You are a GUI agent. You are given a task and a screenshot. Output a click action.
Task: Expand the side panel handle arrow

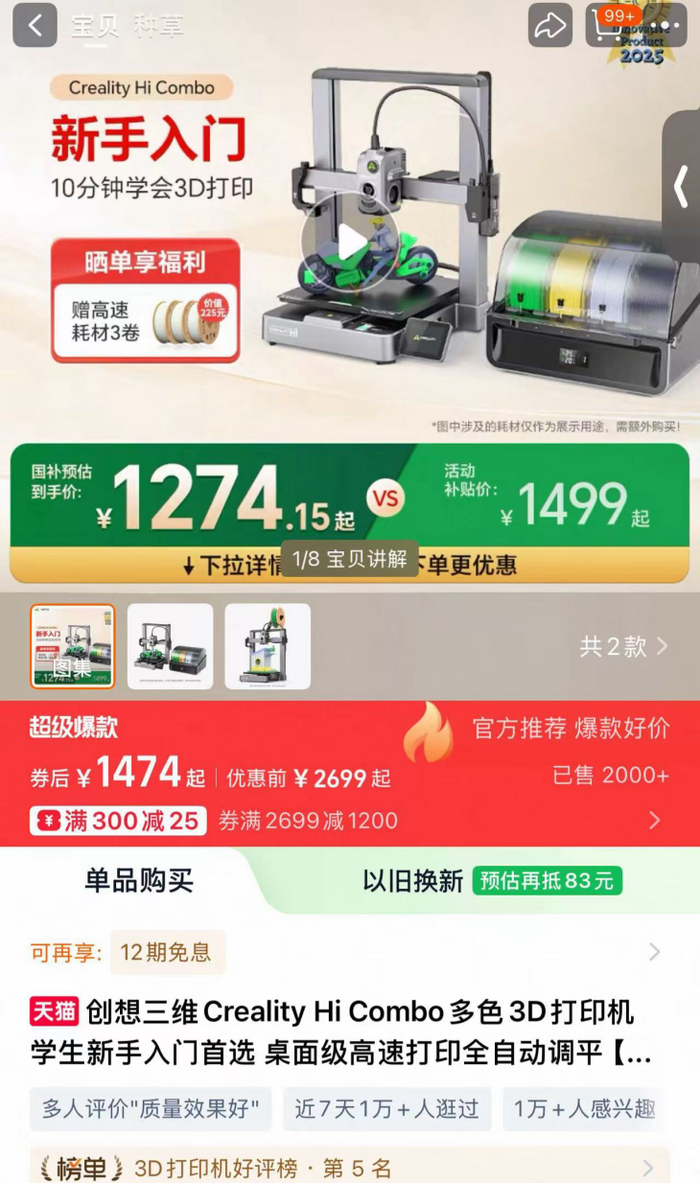pyautogui.click(x=682, y=186)
